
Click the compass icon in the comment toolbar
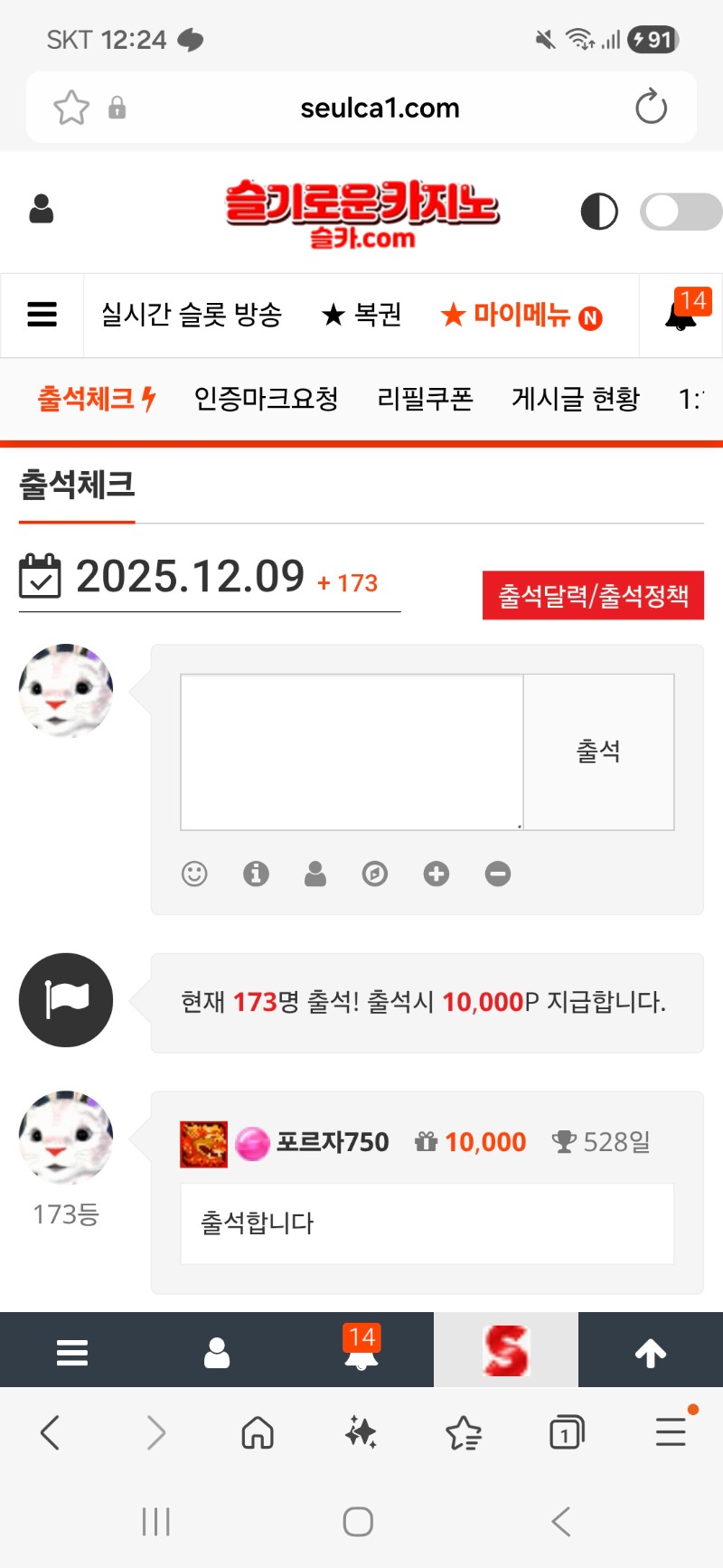(x=374, y=874)
